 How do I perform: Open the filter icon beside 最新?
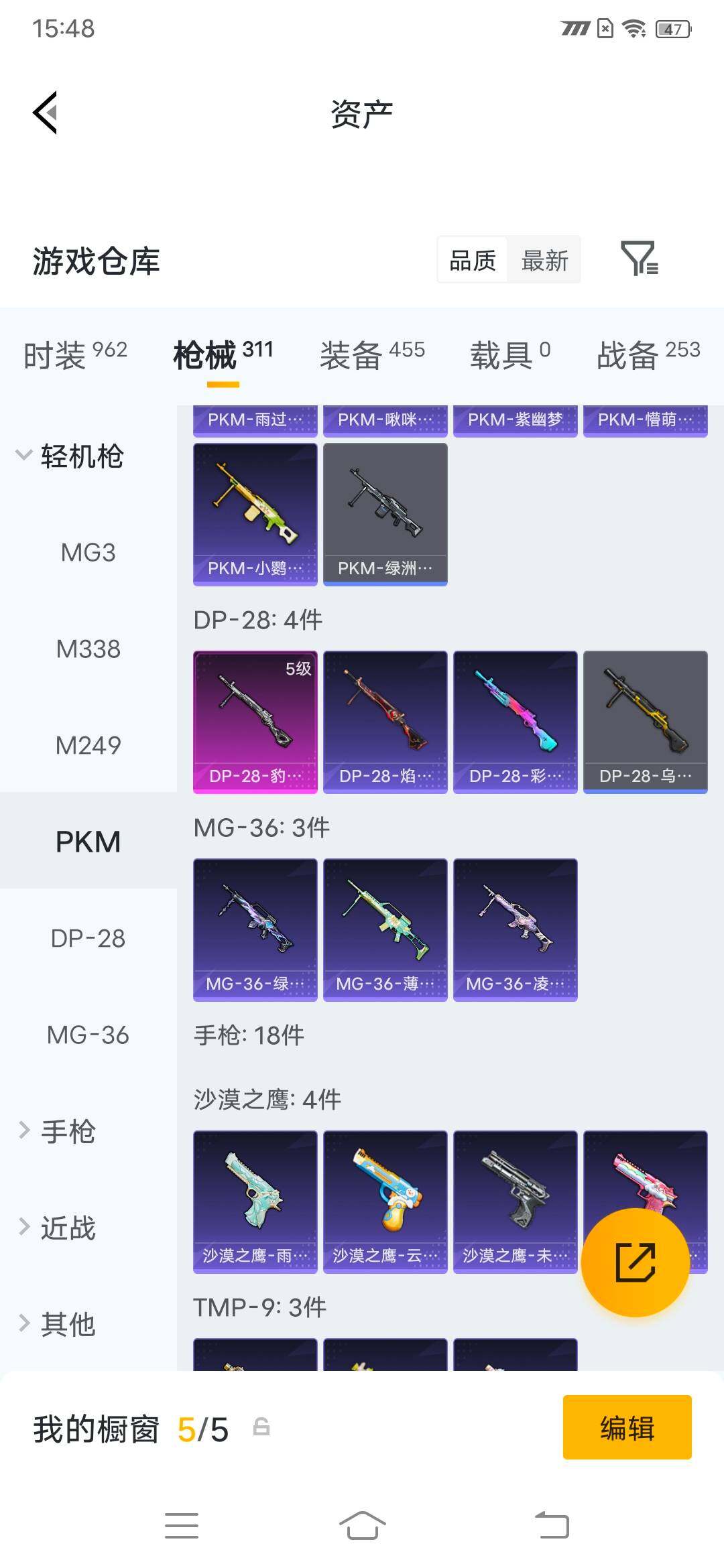(x=640, y=259)
